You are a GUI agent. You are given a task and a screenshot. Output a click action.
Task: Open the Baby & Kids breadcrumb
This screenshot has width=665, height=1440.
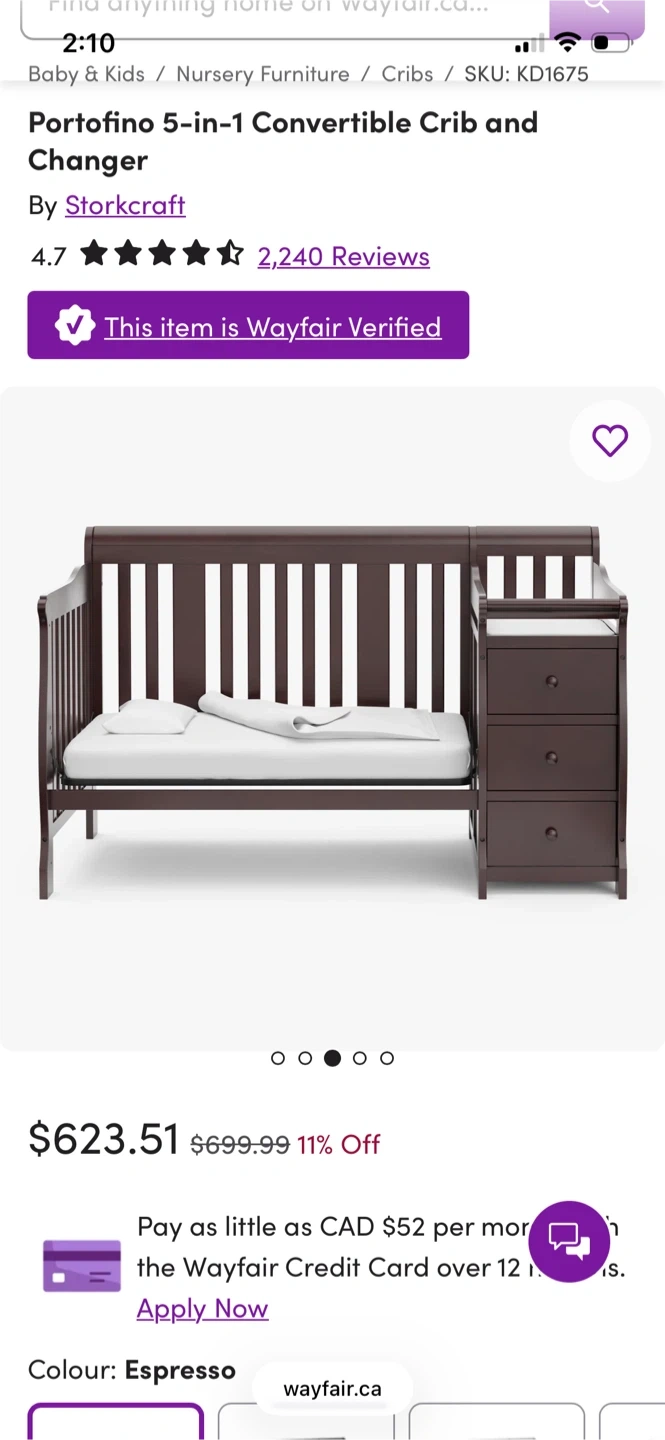86,74
